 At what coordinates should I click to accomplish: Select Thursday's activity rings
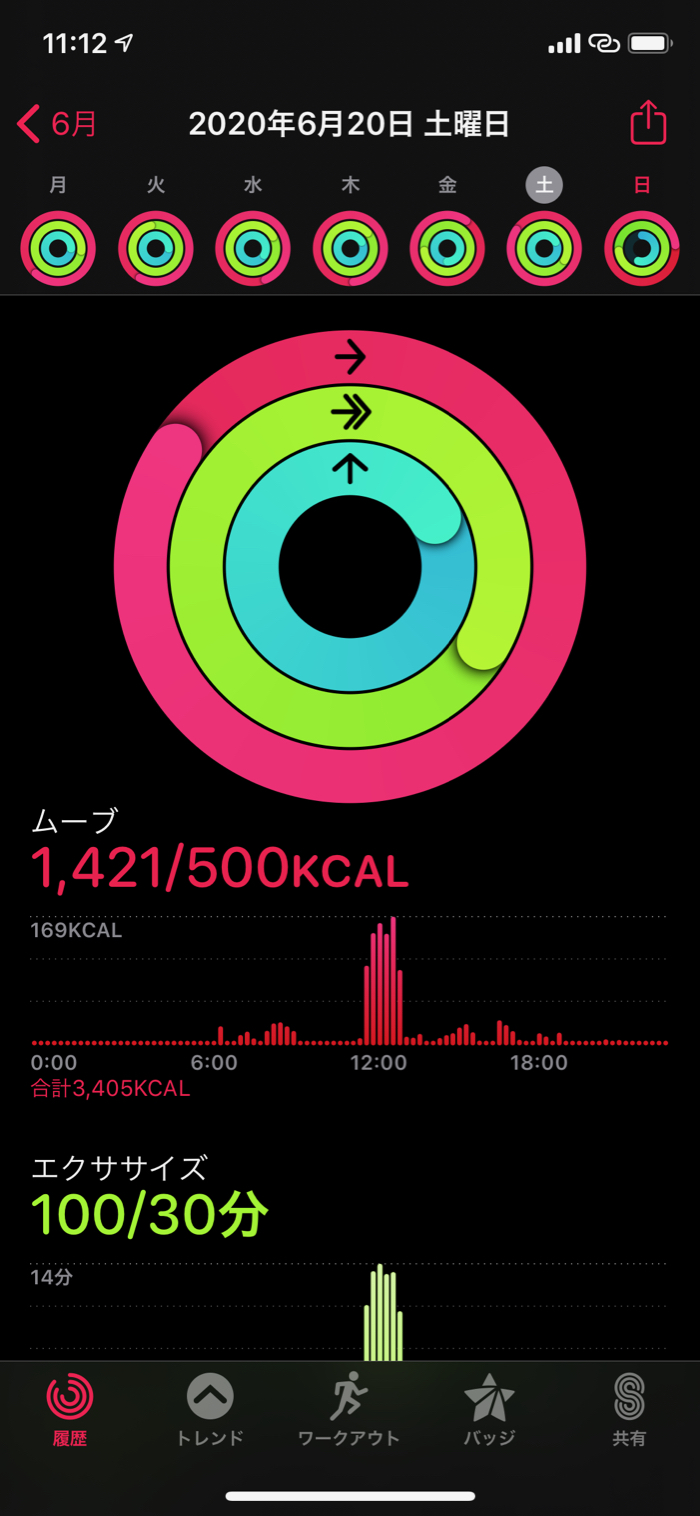350,248
